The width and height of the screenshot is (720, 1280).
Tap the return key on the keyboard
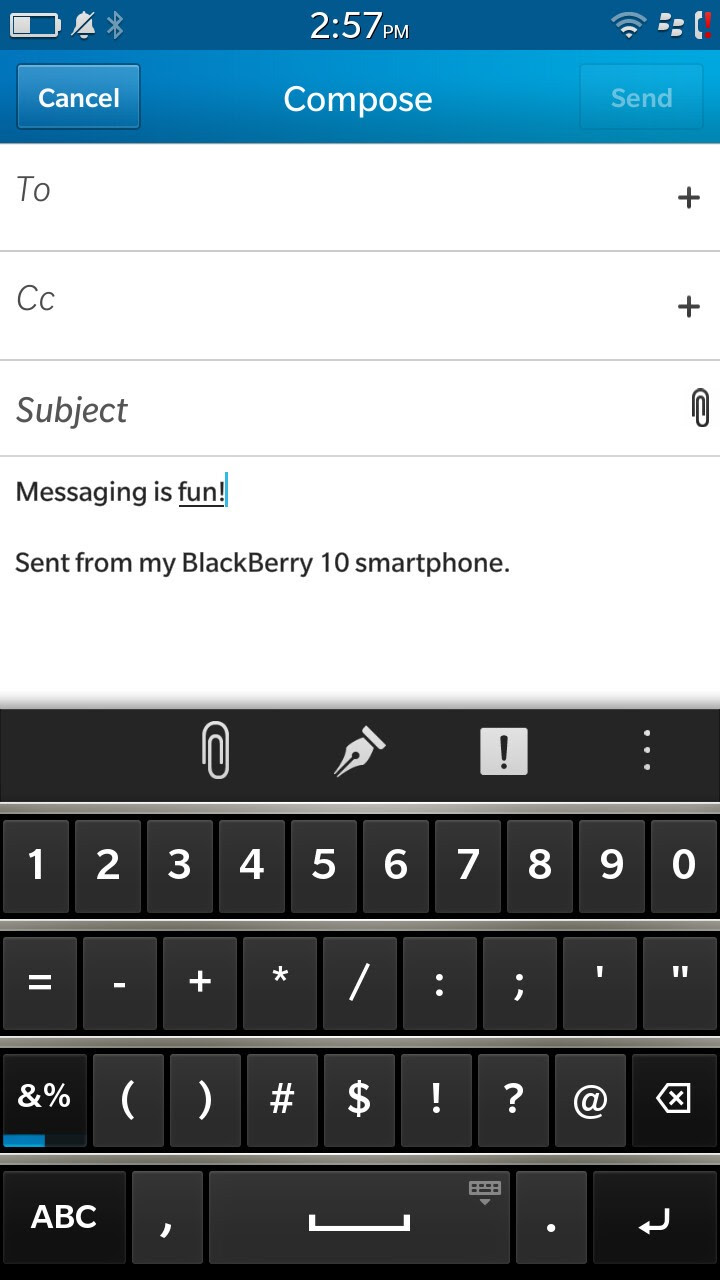click(654, 1217)
